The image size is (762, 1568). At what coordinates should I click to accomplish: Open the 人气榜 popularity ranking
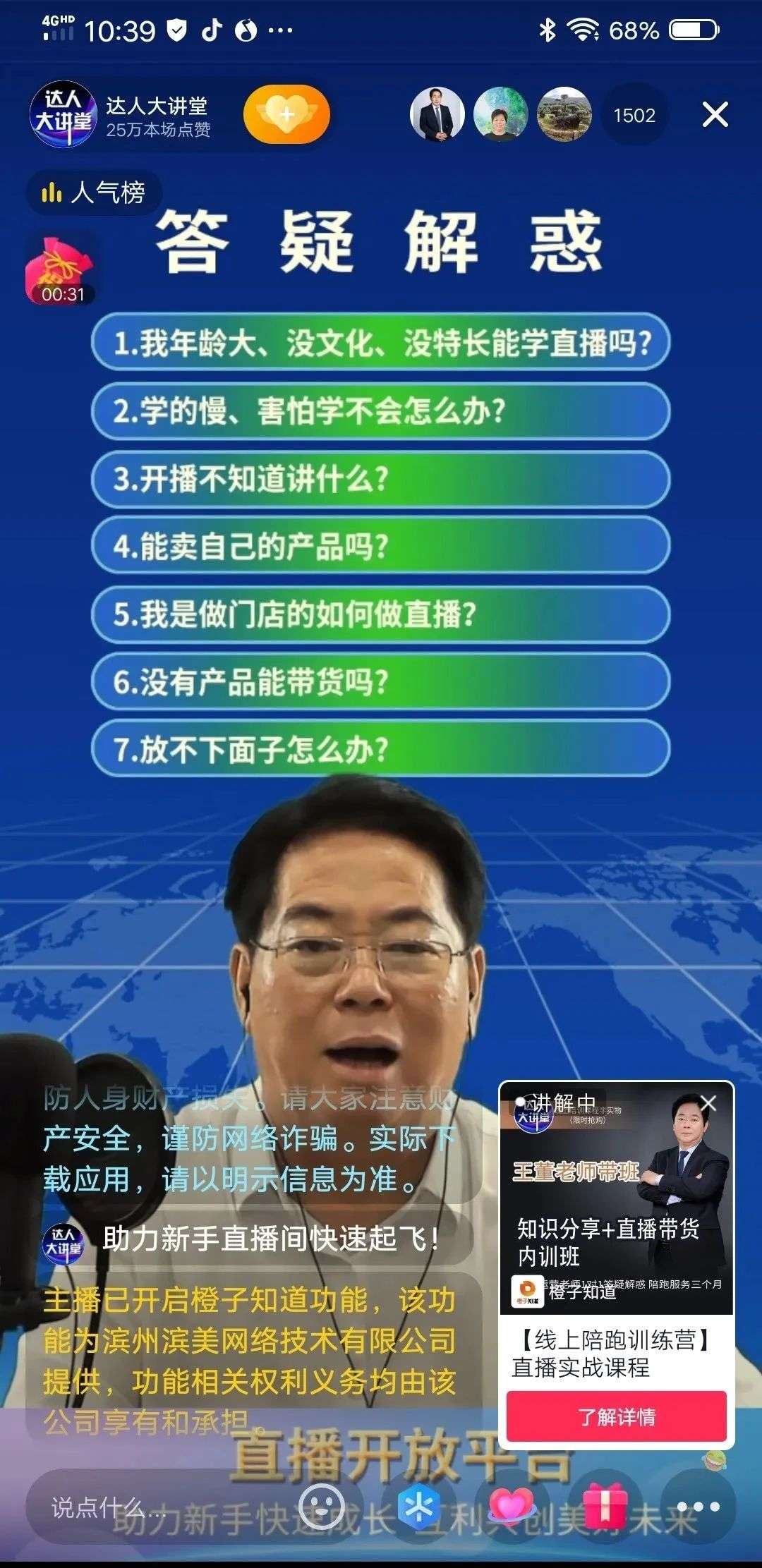pyautogui.click(x=94, y=193)
